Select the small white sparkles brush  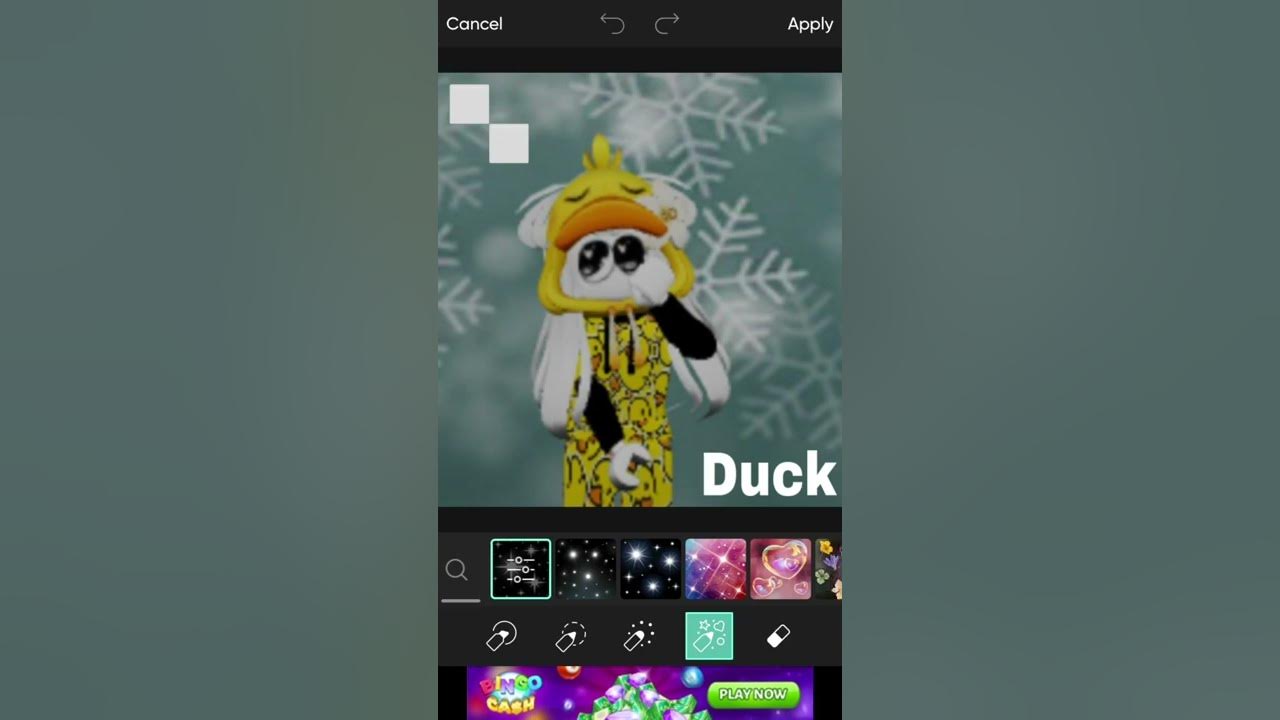pos(586,569)
